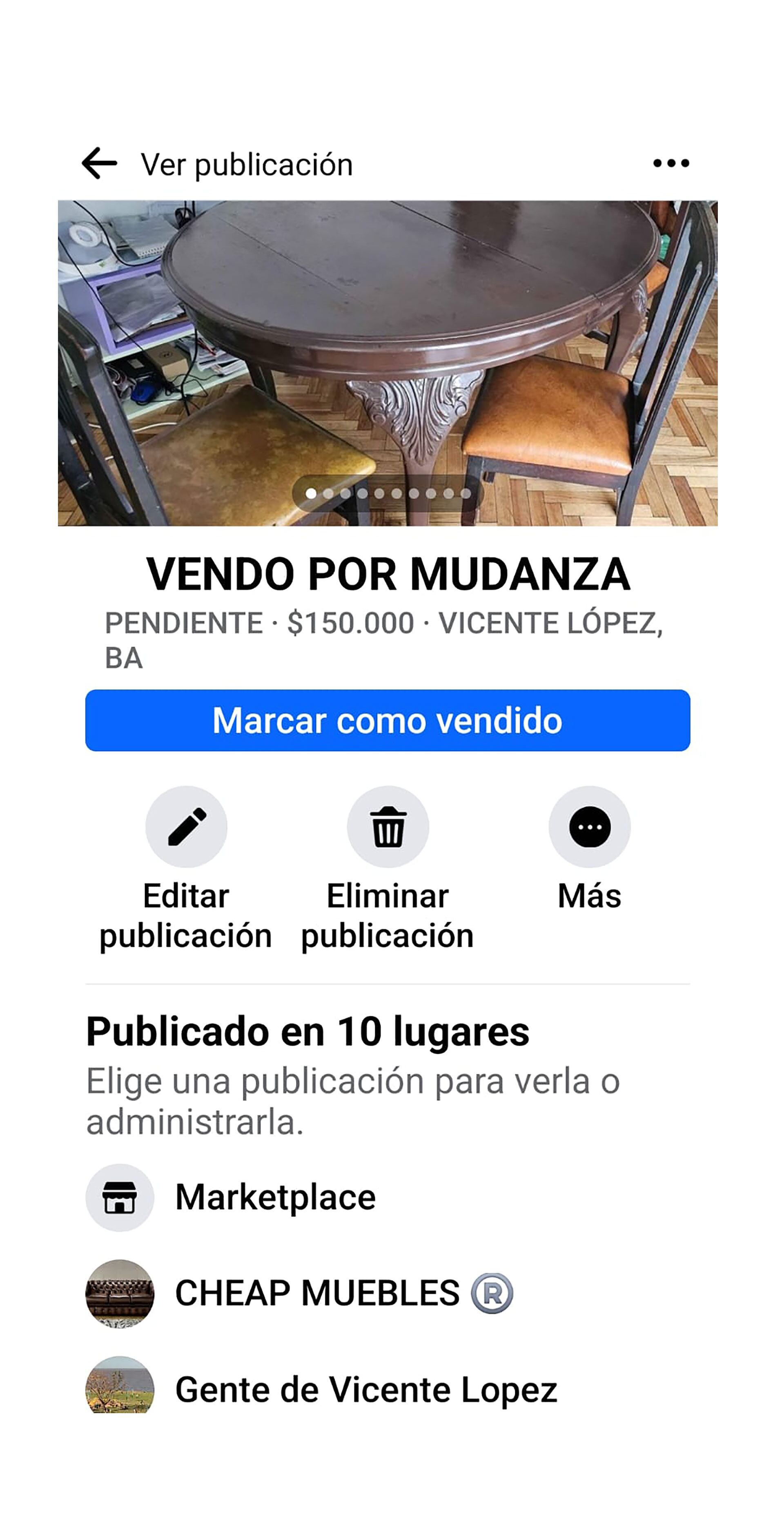
Task: Select Editar publicación
Action: (x=186, y=827)
